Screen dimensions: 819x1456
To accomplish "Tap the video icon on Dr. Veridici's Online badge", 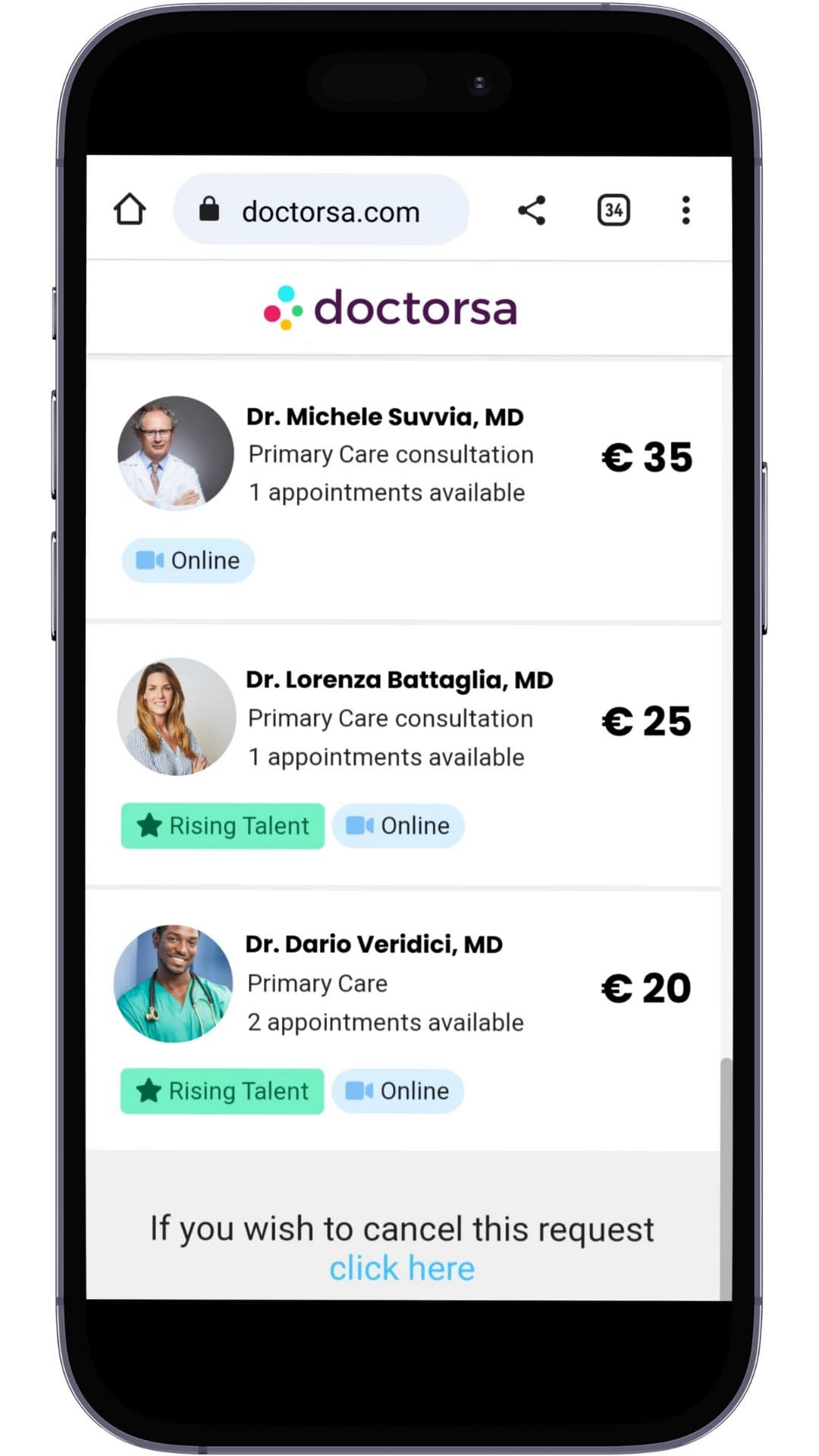I will point(358,1090).
